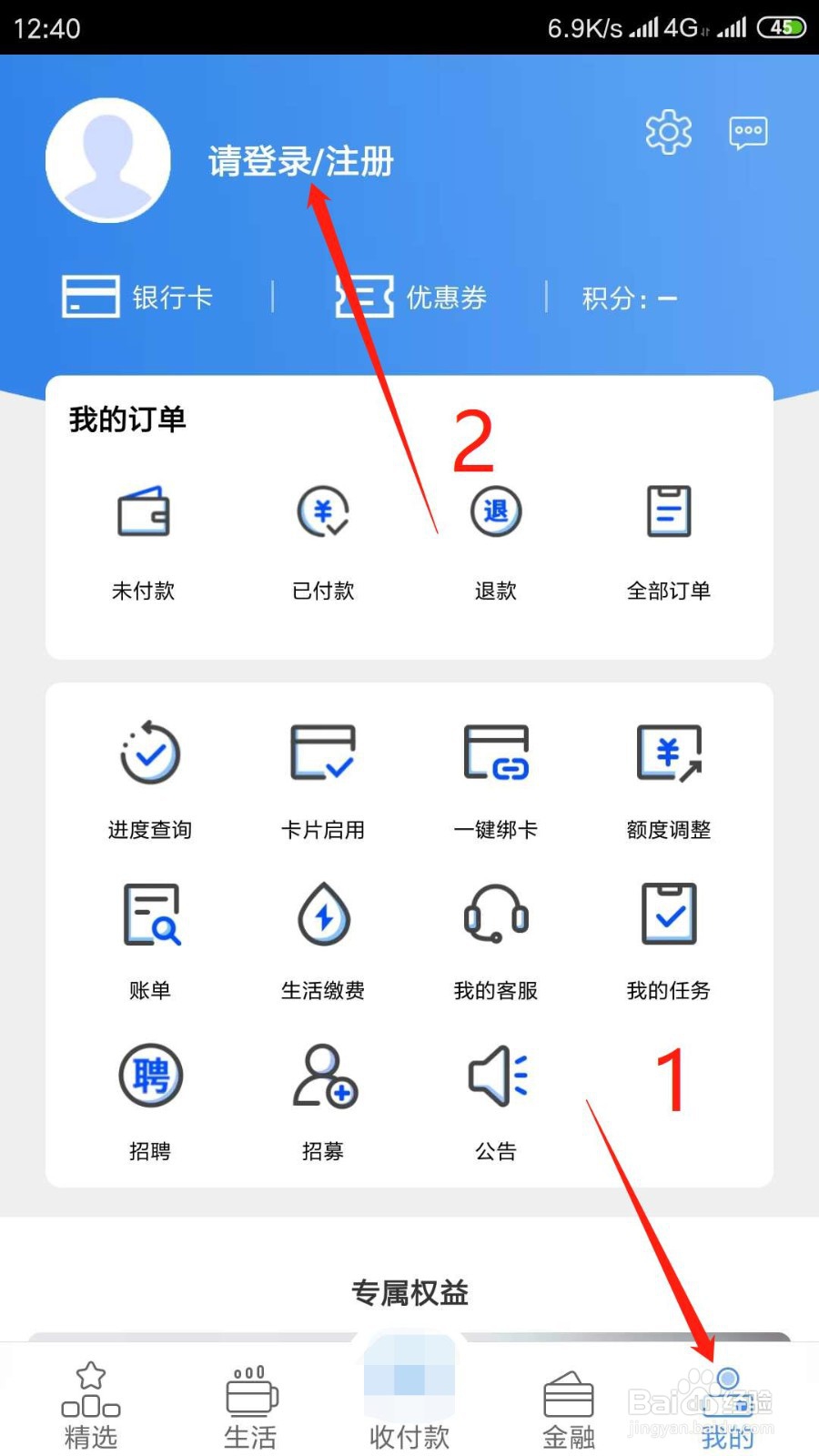This screenshot has height=1456, width=819.
Task: View 全部订单 (all orders) icon
Action: coord(669,537)
